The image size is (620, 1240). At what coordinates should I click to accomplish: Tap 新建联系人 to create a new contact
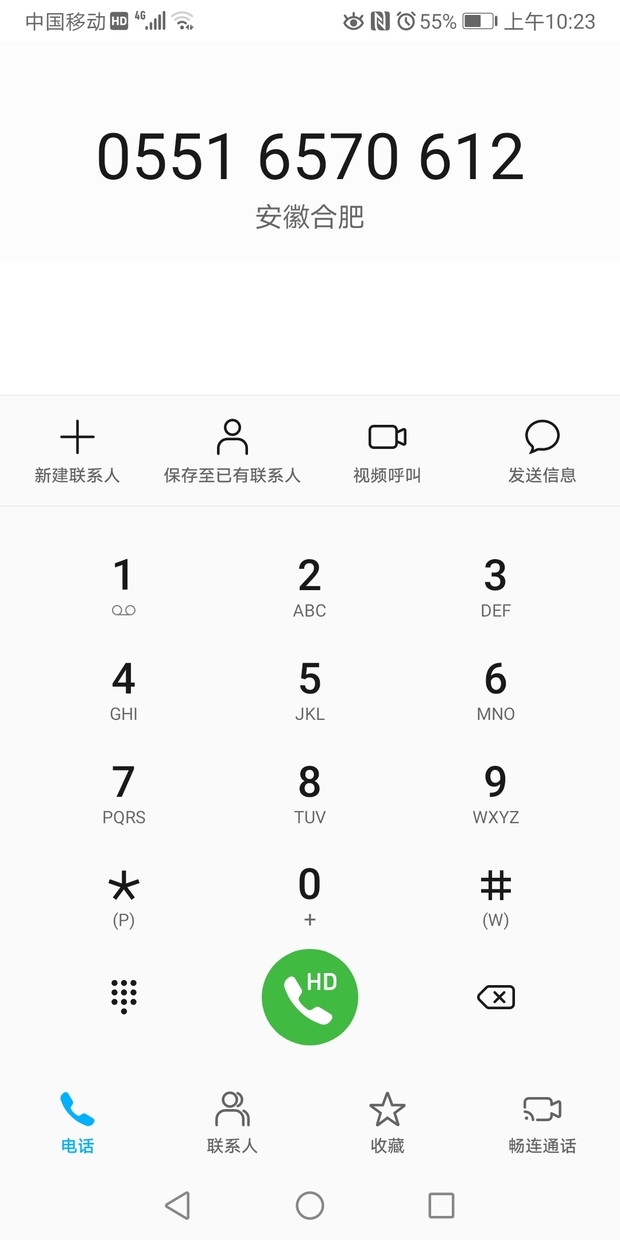(77, 451)
